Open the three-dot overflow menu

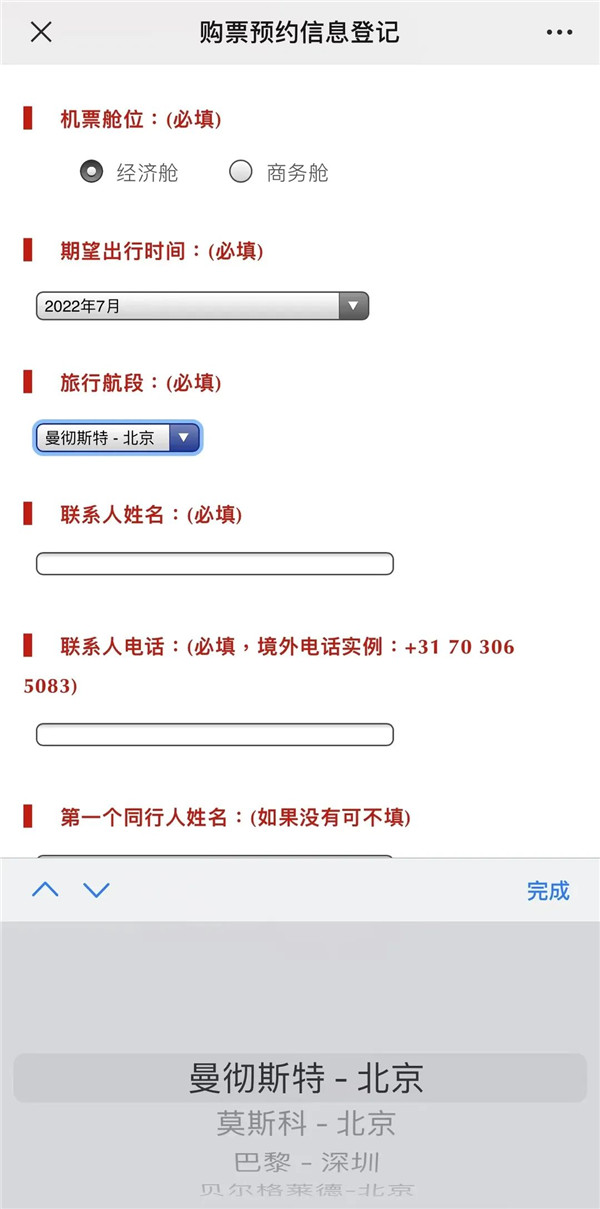(559, 32)
